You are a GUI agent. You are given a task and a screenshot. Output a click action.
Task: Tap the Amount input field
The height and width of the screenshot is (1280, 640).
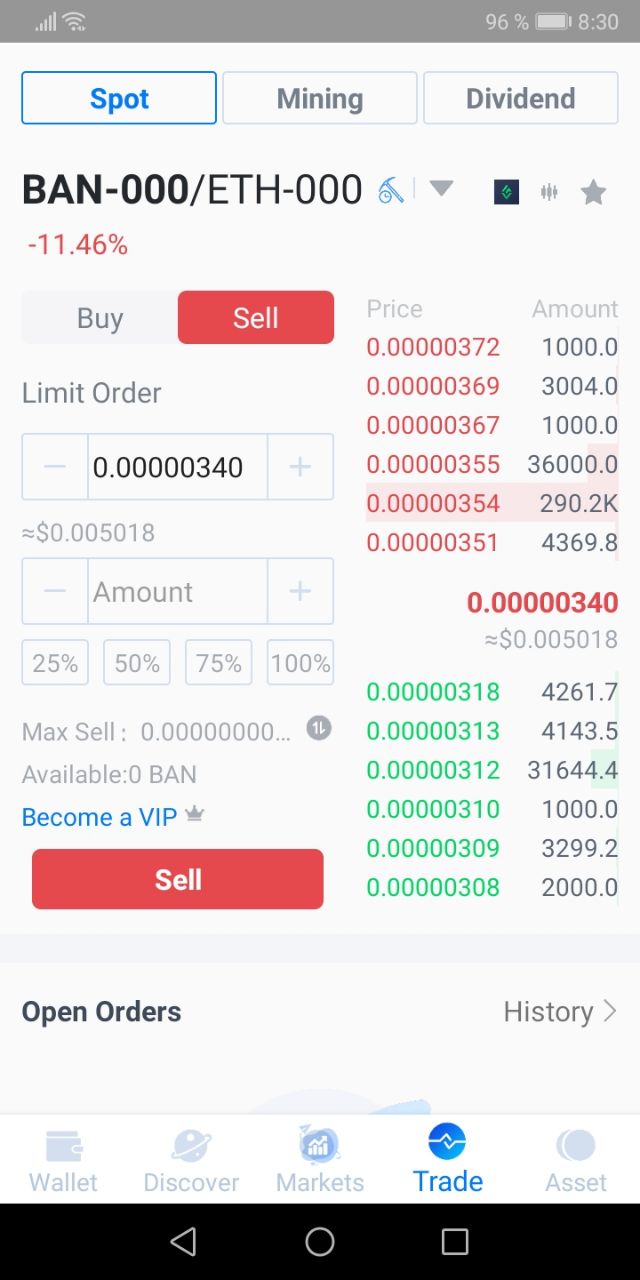coord(178,591)
